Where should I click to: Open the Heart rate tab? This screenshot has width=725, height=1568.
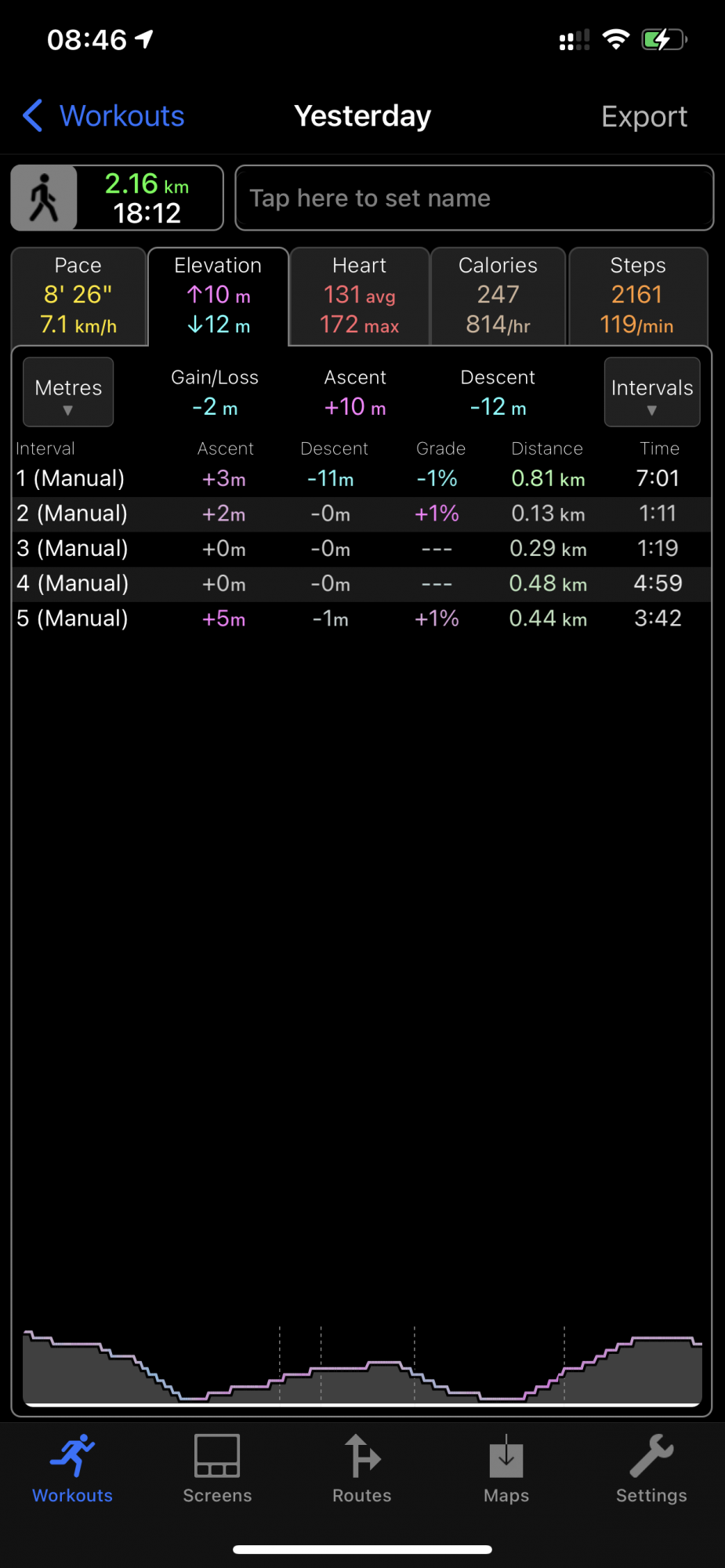coord(359,296)
